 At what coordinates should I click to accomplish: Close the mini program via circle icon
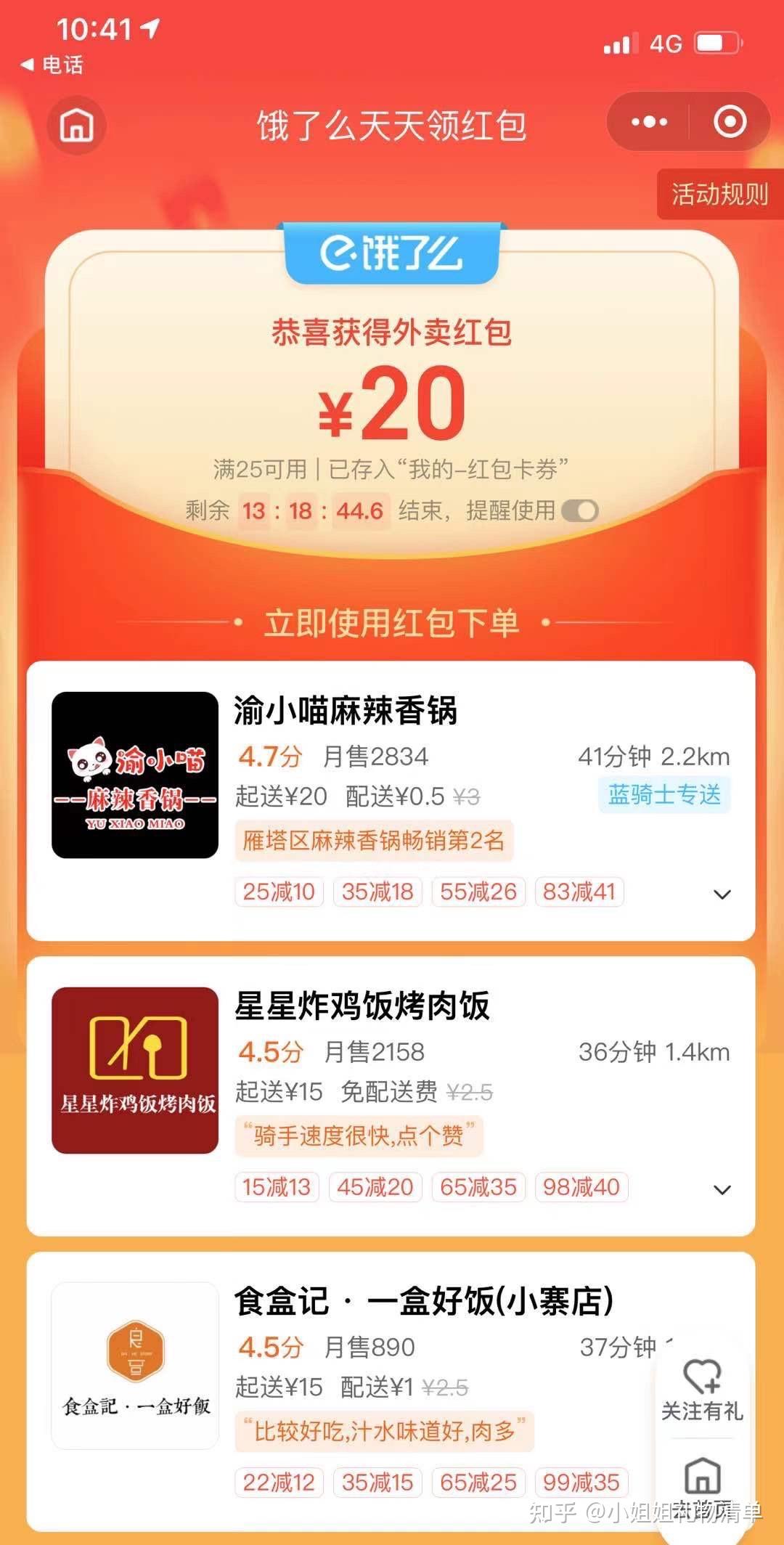730,122
